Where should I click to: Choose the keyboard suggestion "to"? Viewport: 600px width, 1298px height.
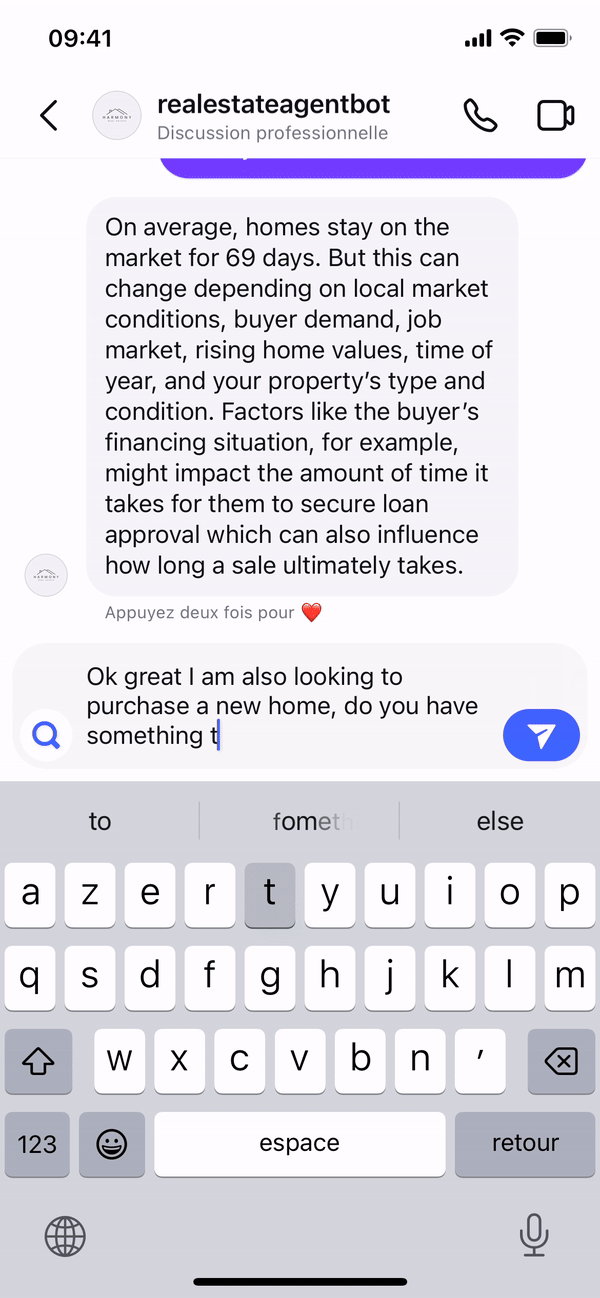[x=99, y=822]
